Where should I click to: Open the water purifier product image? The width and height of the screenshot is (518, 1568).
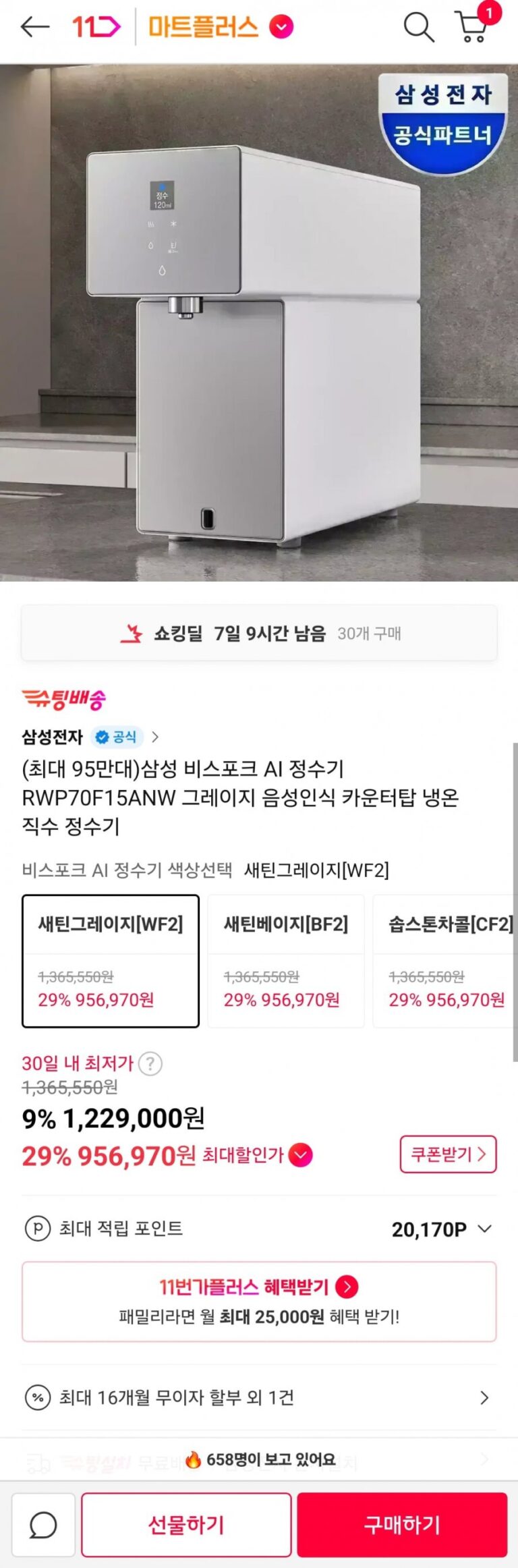259,337
